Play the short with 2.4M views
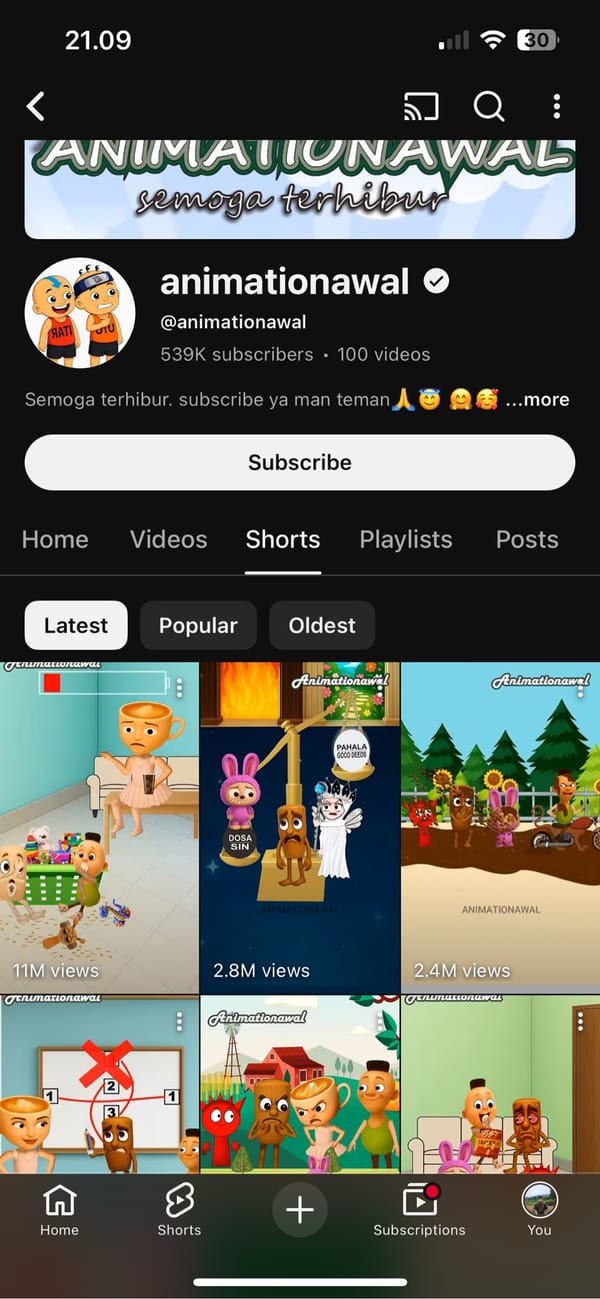The height and width of the screenshot is (1299, 600). (500, 830)
